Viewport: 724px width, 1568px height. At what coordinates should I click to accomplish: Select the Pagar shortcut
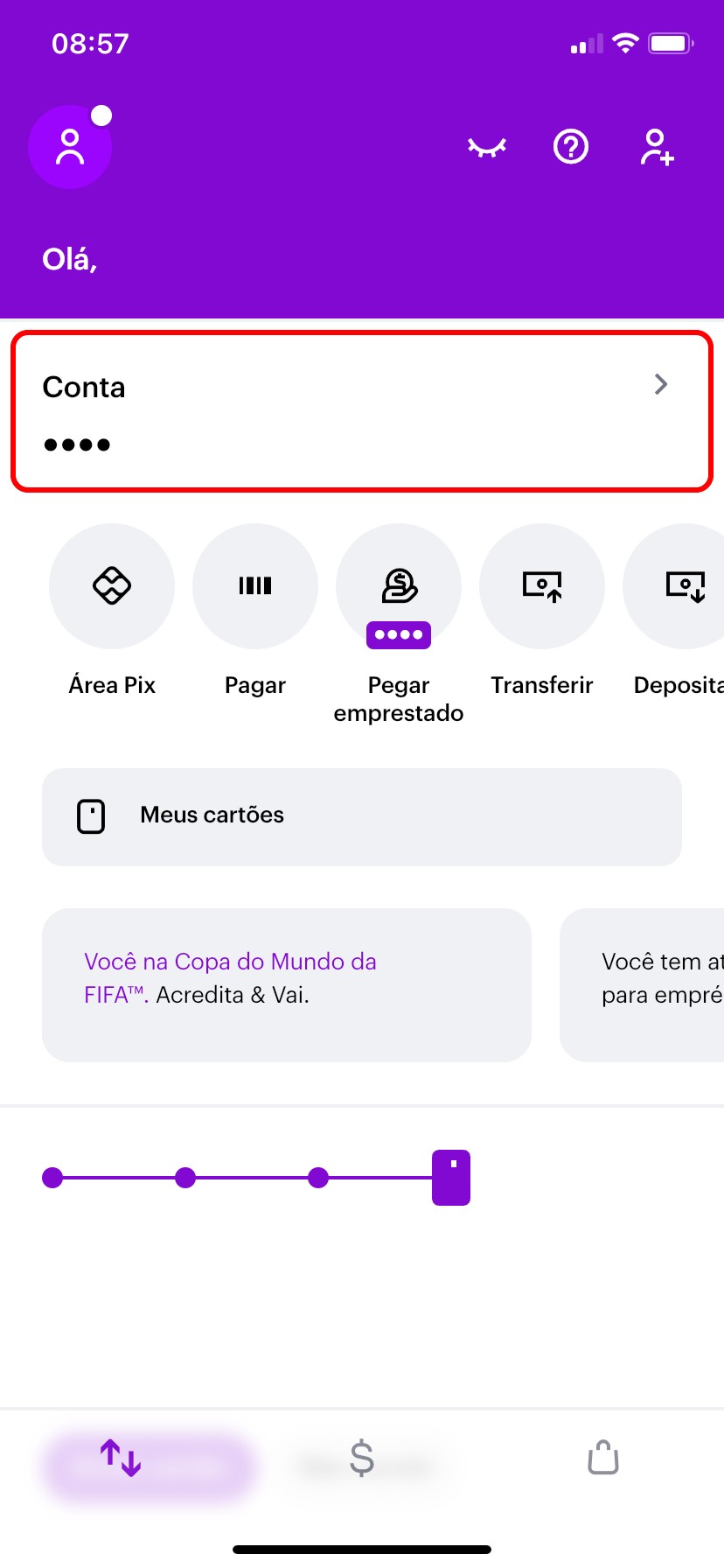[x=255, y=586]
